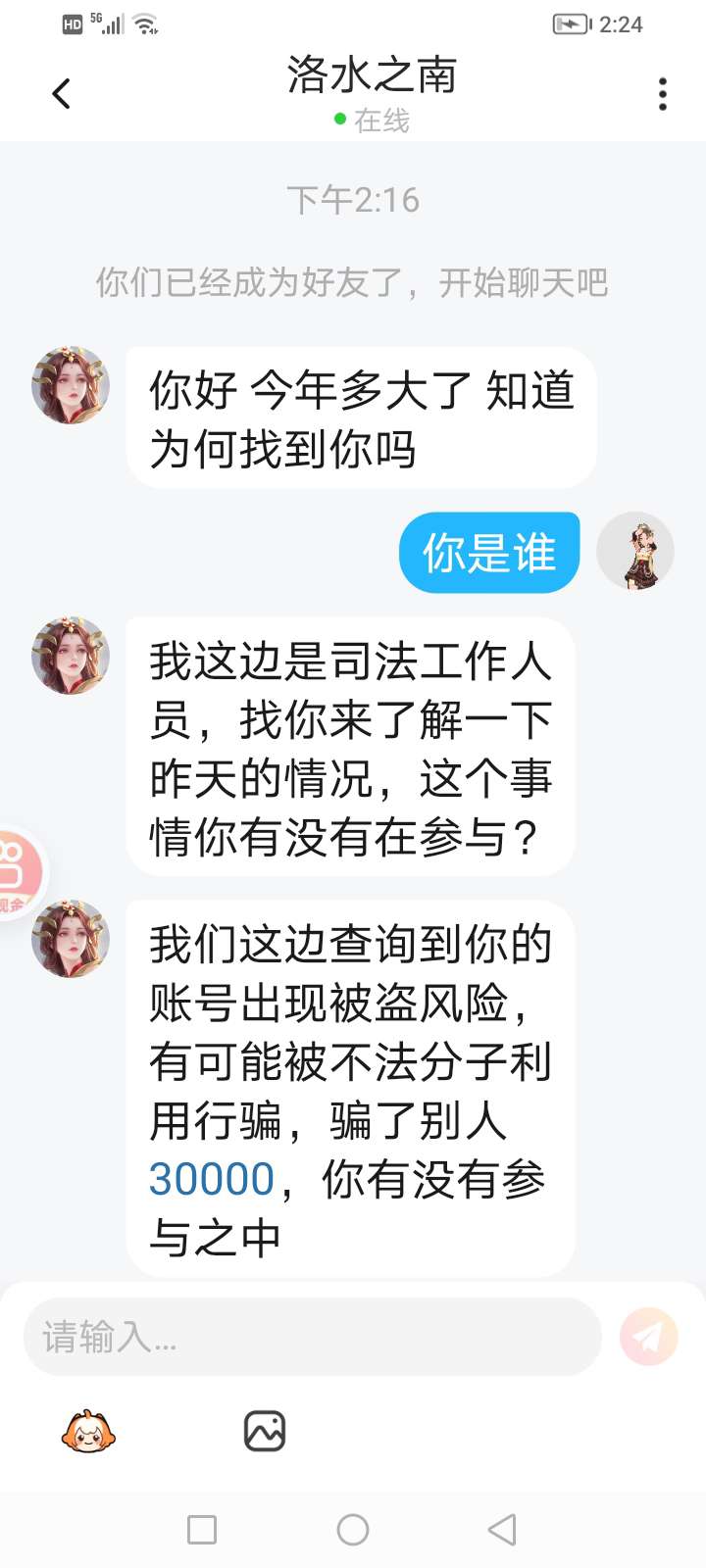706x1568 pixels.
Task: Send the message with paper plane button
Action: (648, 1337)
